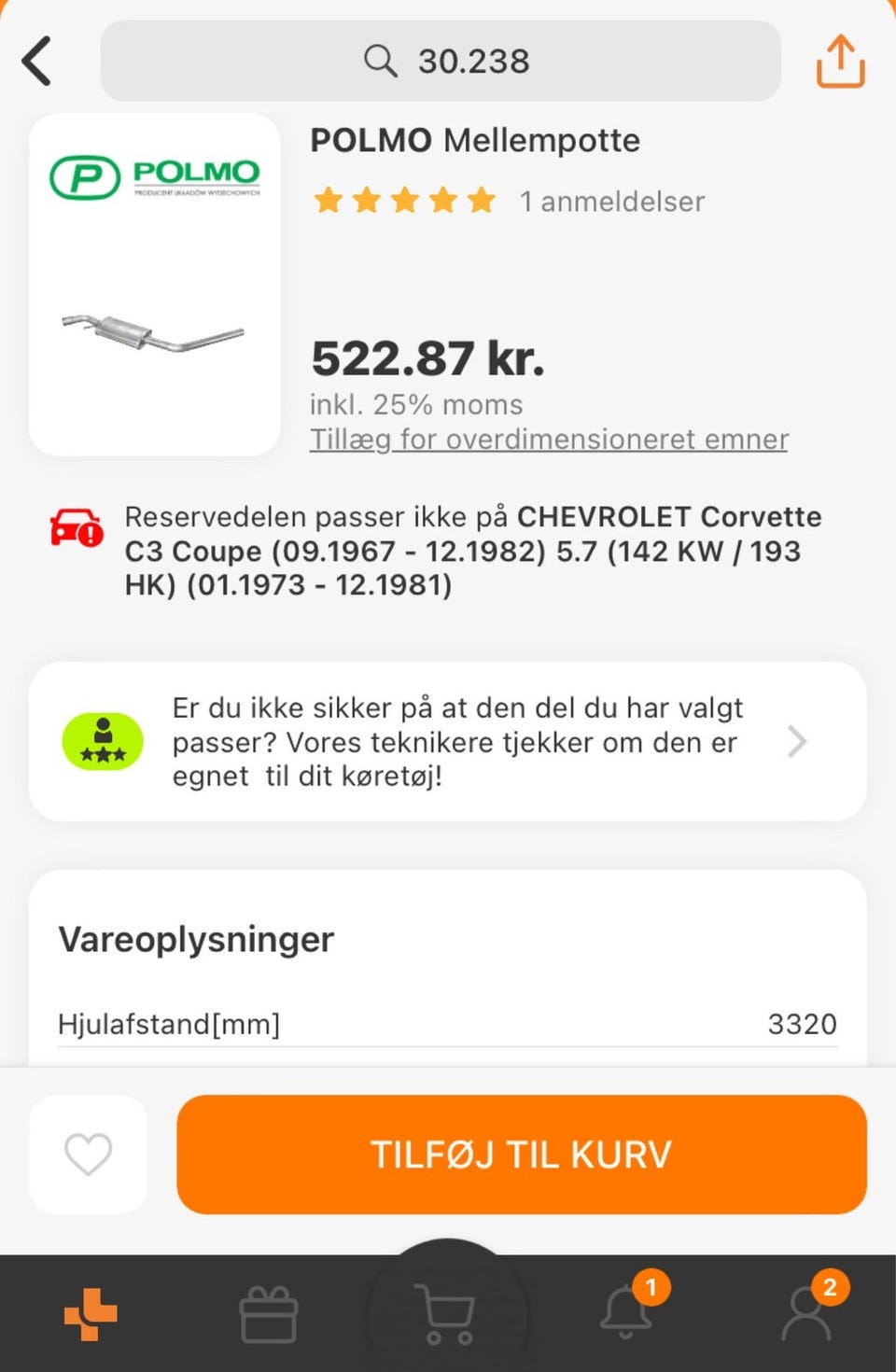Open the technician fit-check card
Image resolution: width=896 pixels, height=1372 pixels.
coord(448,742)
